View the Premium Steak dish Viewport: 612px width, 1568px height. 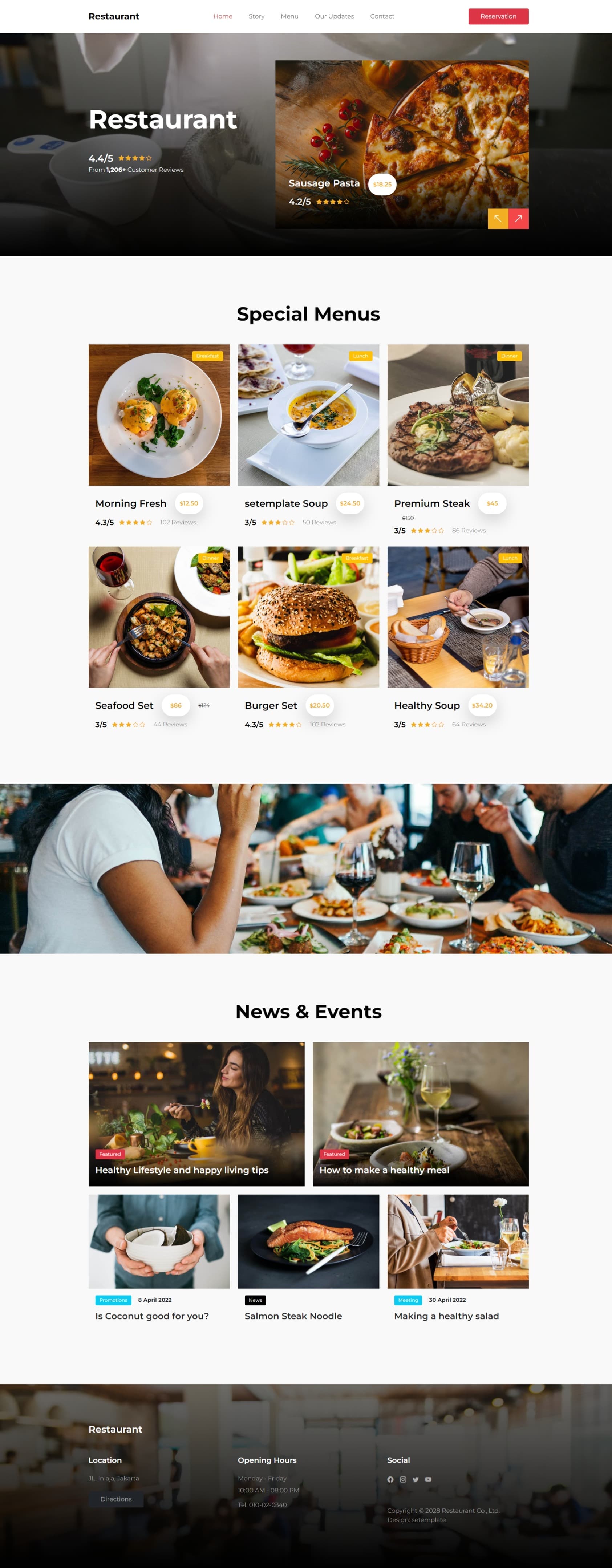(457, 416)
